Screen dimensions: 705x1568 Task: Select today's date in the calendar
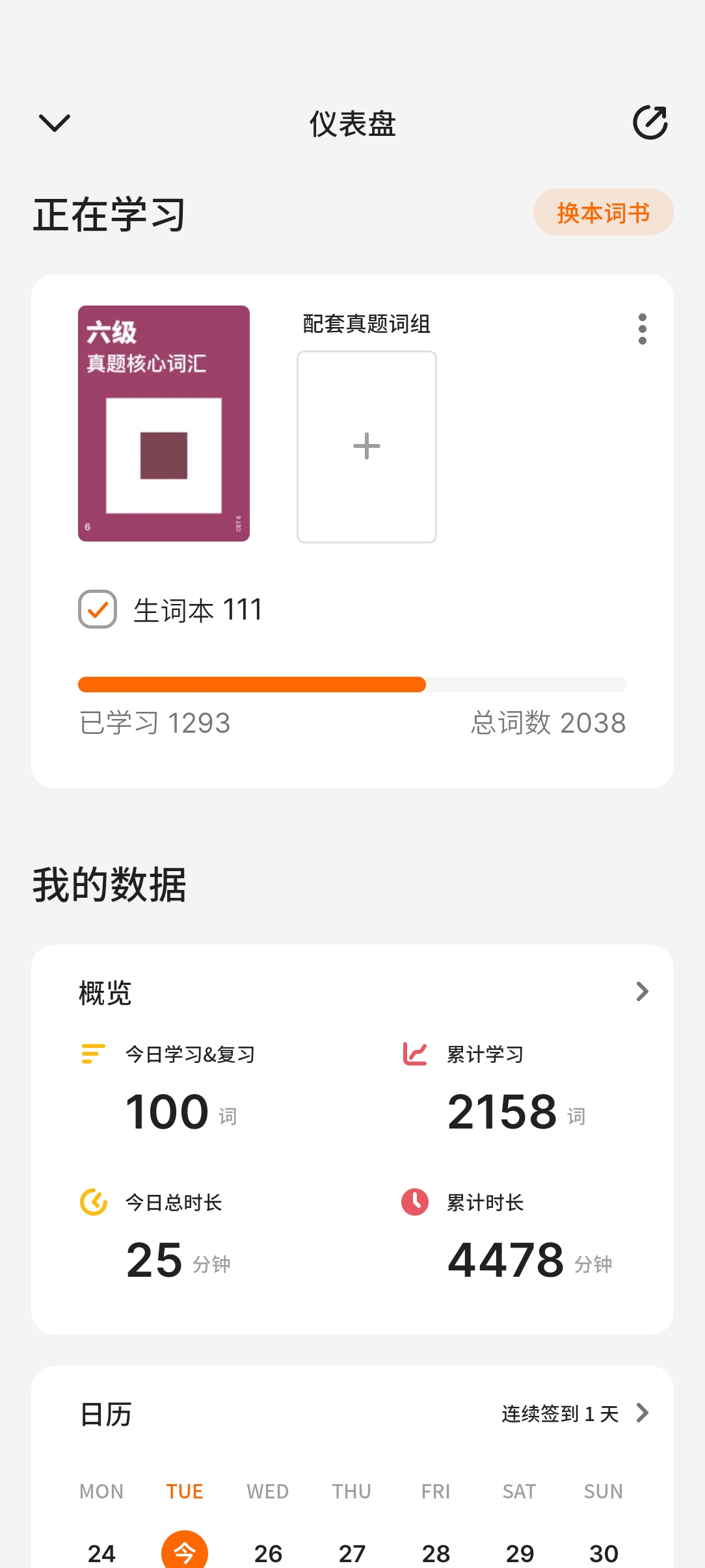(x=185, y=1552)
